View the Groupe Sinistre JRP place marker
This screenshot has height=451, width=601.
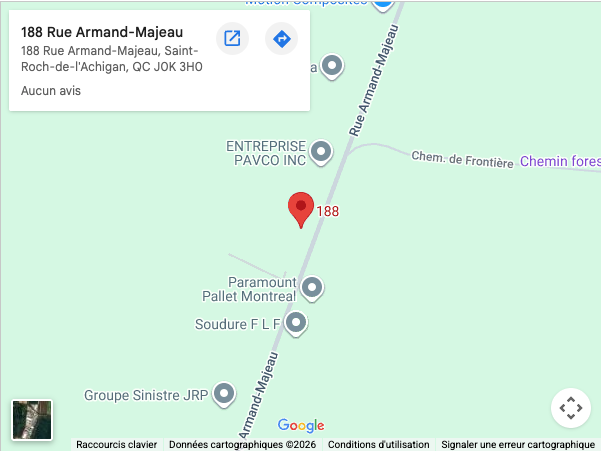point(224,394)
